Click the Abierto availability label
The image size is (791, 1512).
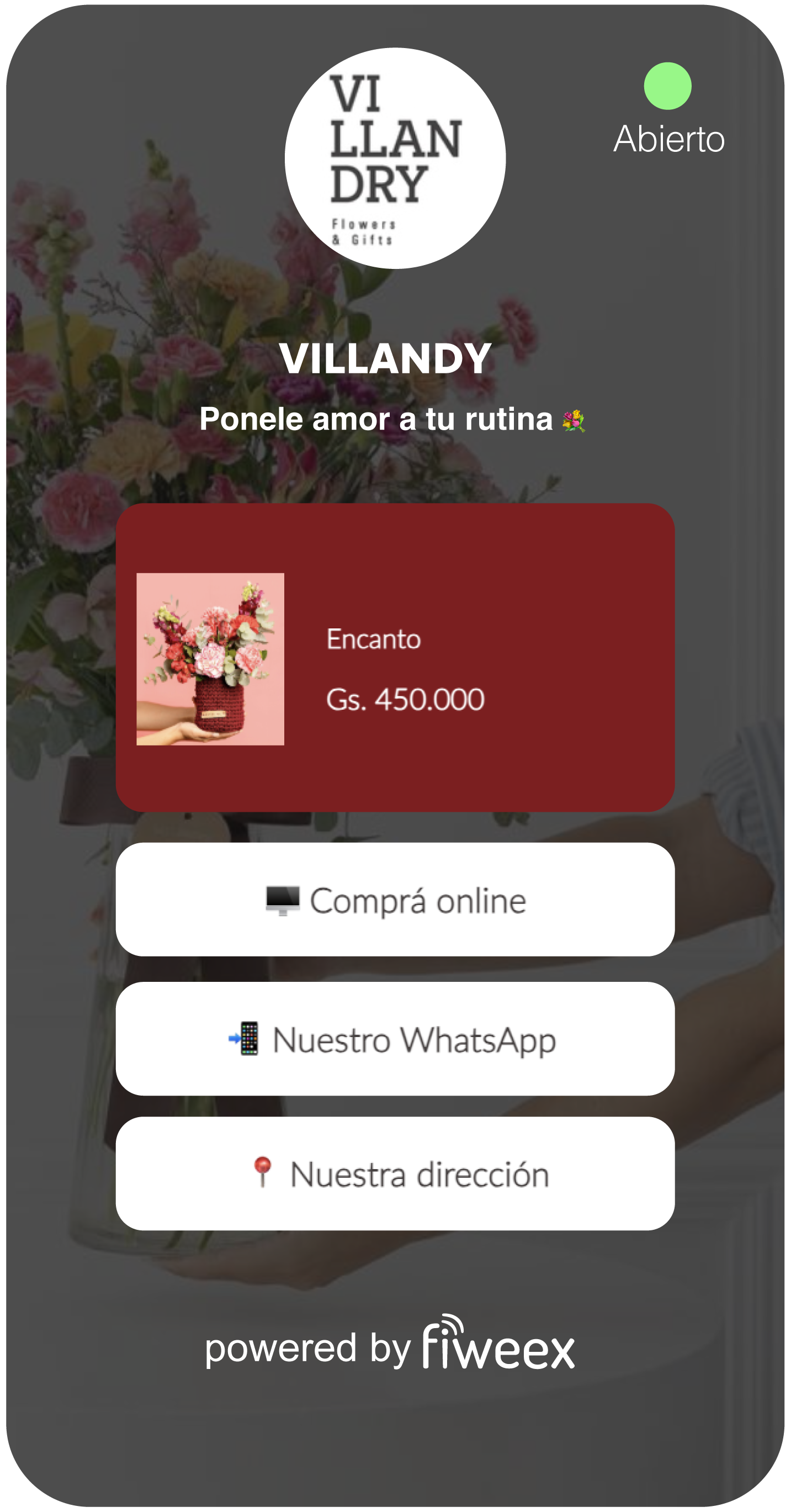(670, 140)
